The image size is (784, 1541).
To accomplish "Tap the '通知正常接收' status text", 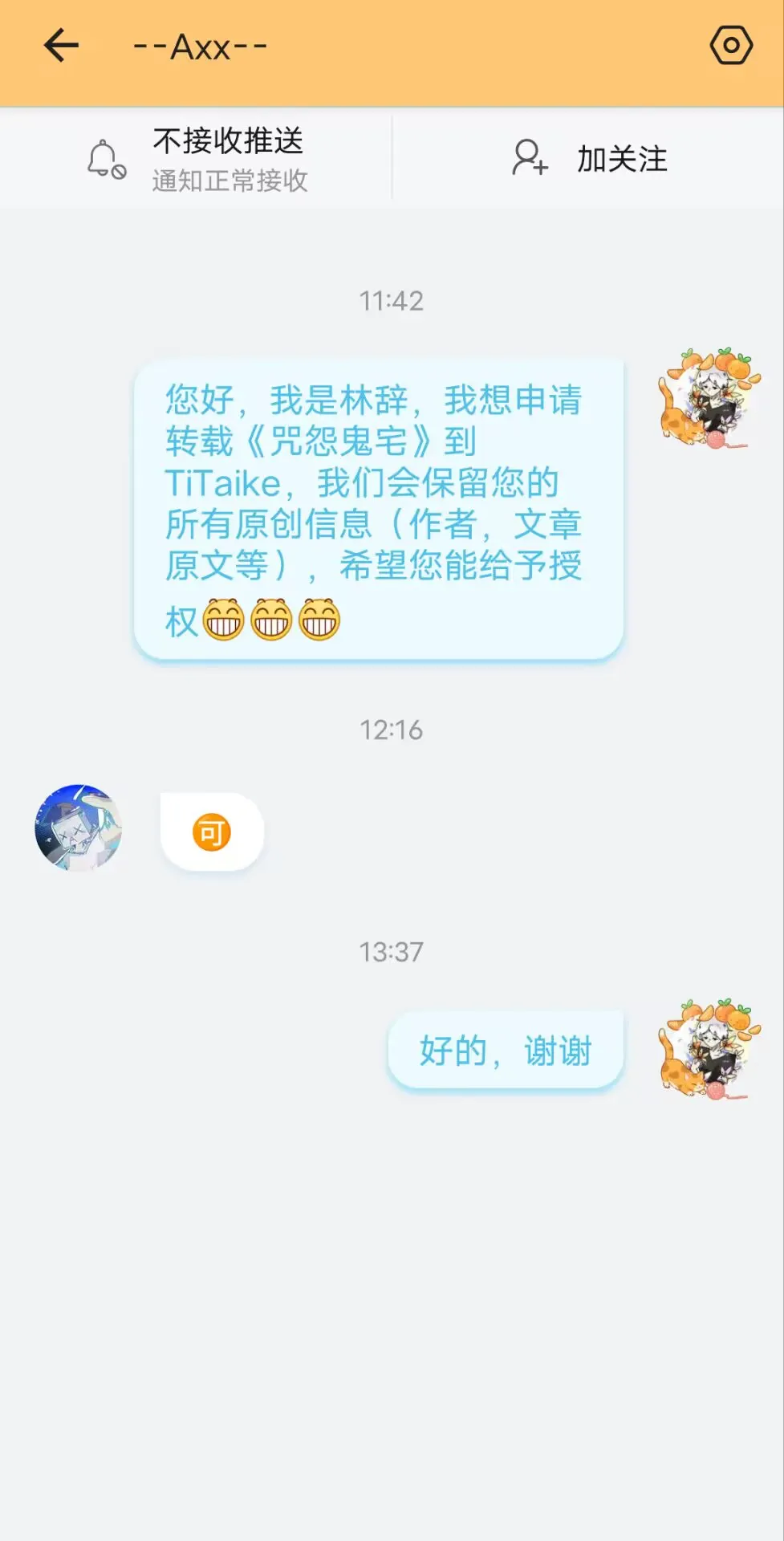I will 229,181.
